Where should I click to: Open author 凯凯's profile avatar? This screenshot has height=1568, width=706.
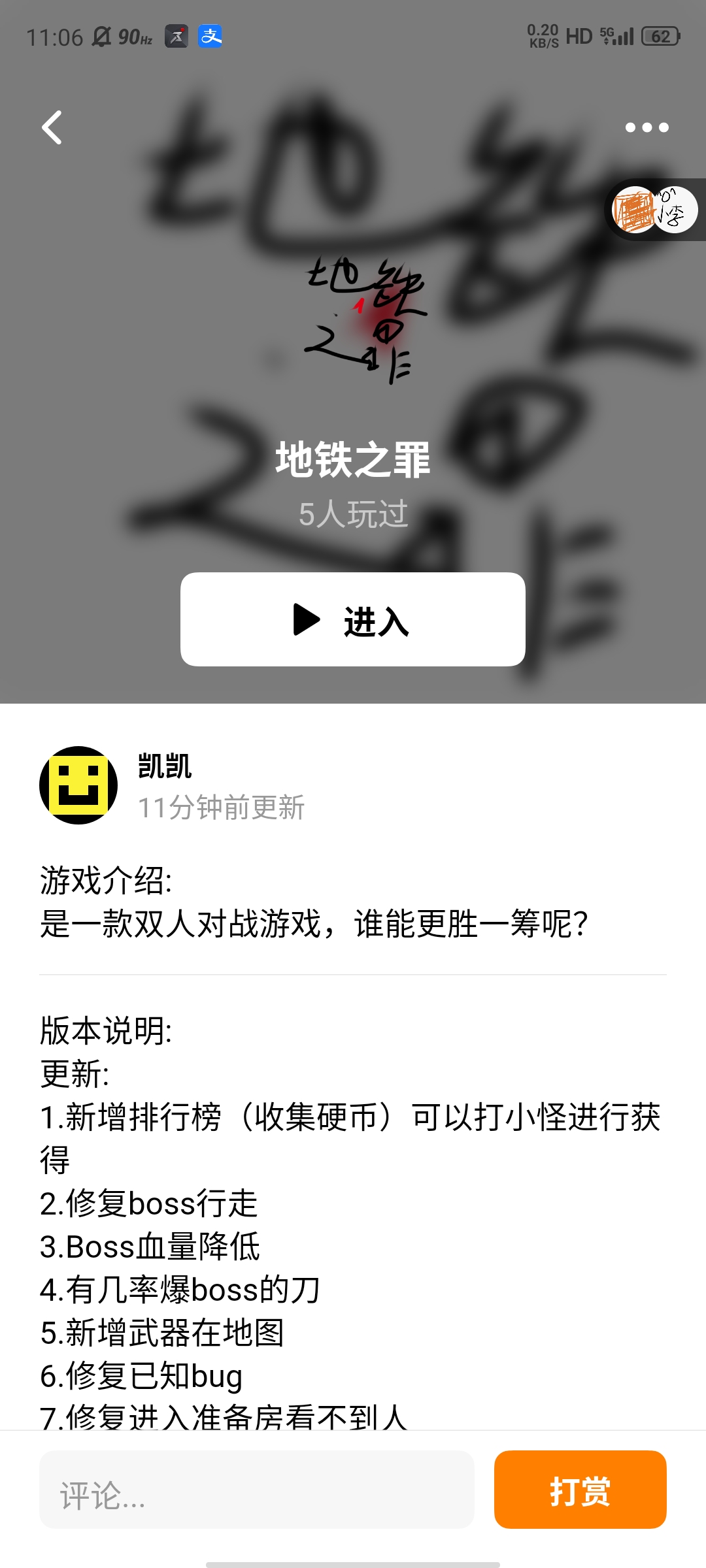[x=78, y=785]
